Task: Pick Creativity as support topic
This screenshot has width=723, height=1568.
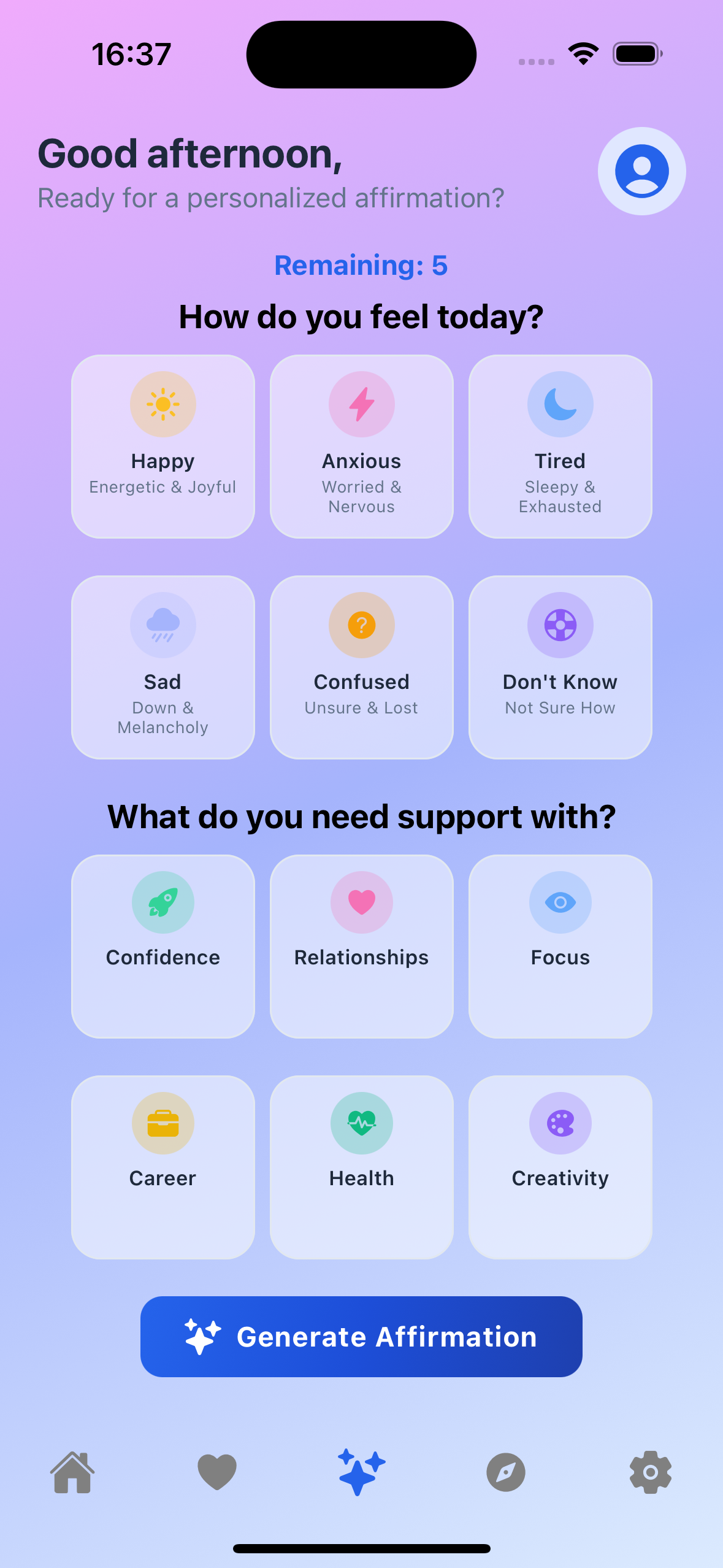Action: pos(560,1167)
